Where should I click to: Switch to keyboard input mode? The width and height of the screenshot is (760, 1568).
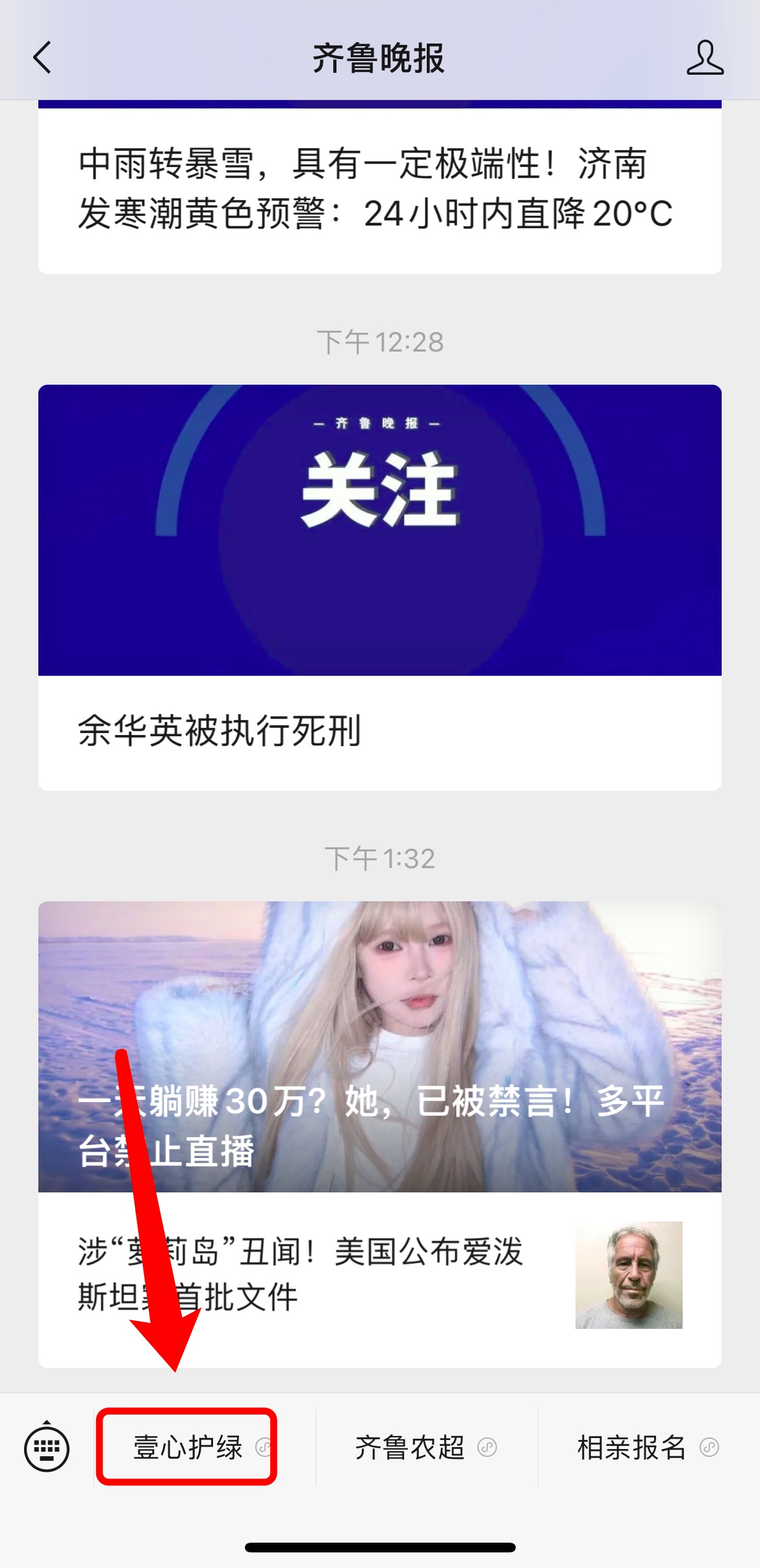point(47,1448)
